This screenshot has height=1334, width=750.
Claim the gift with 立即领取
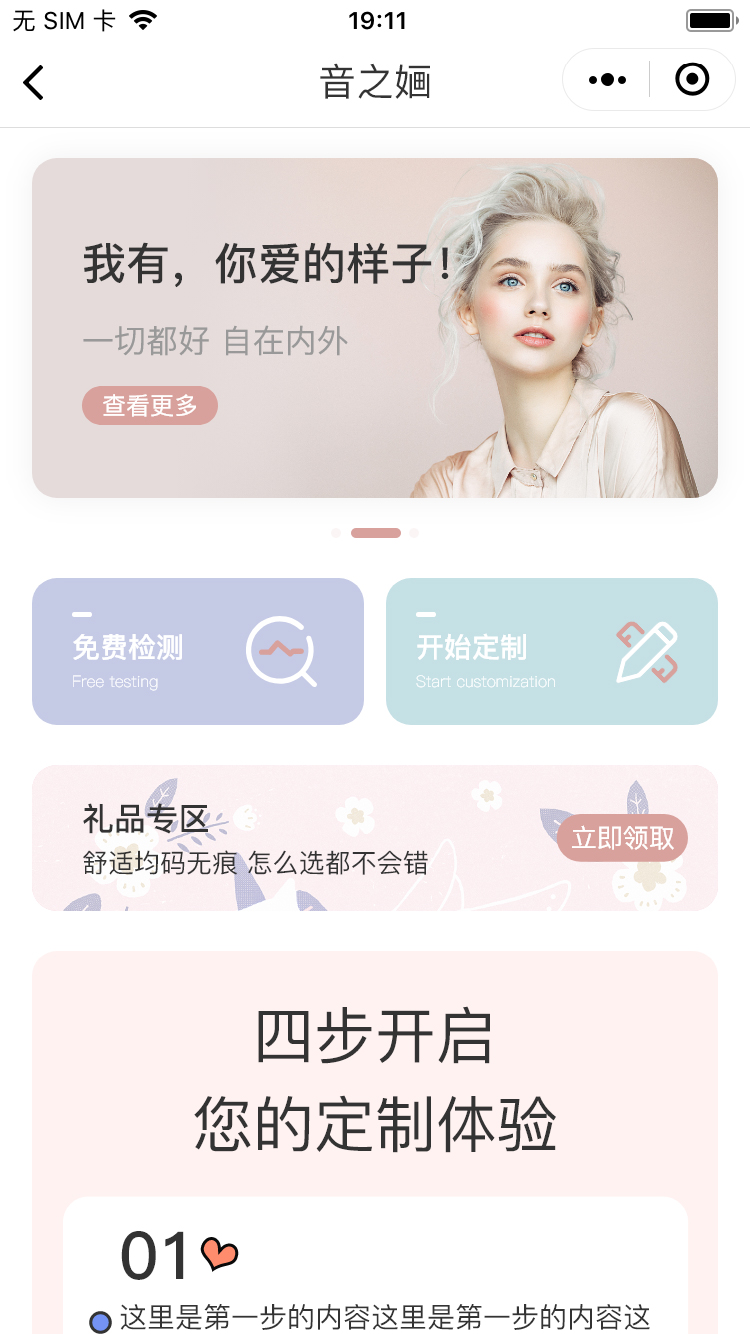[x=623, y=838]
